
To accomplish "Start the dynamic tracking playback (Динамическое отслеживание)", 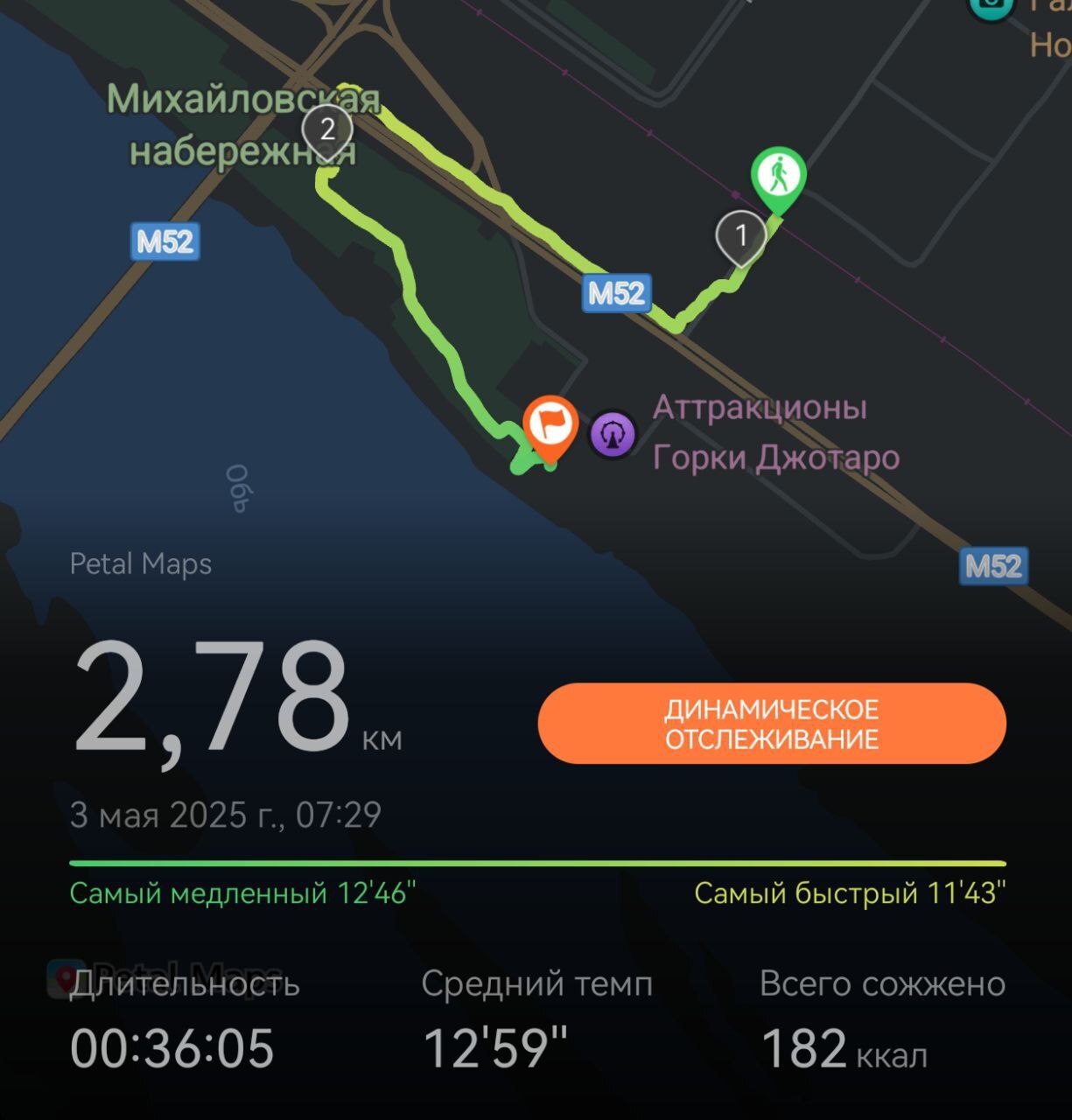I will [772, 724].
